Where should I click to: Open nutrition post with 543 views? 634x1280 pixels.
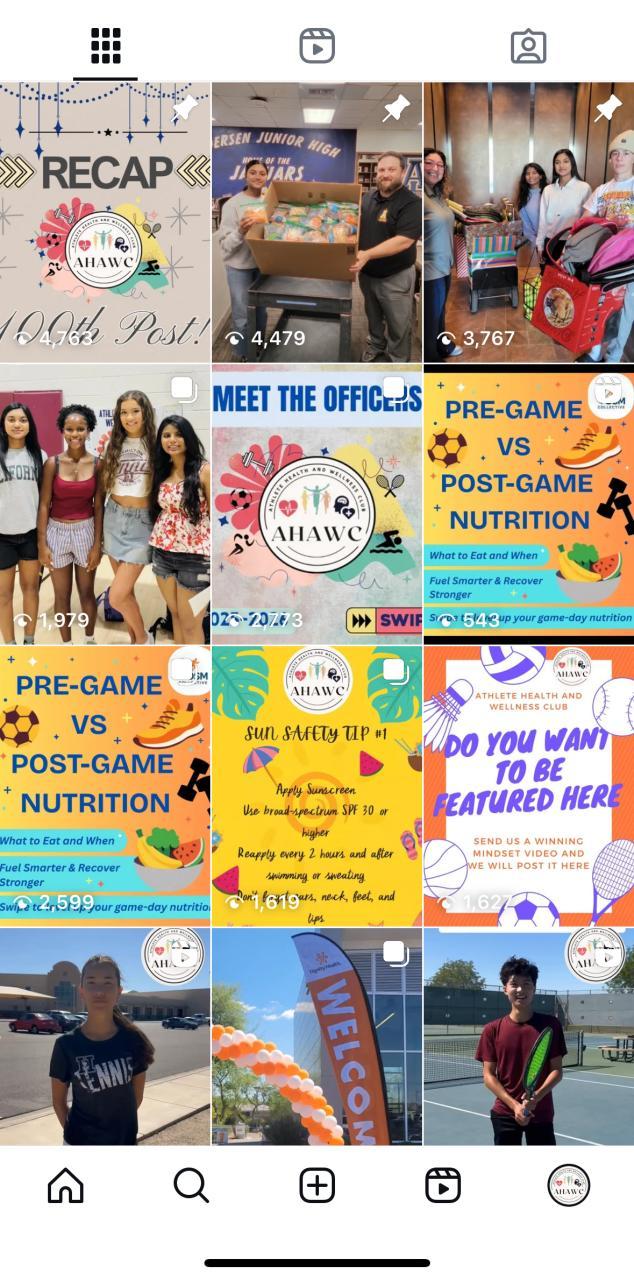coord(528,504)
